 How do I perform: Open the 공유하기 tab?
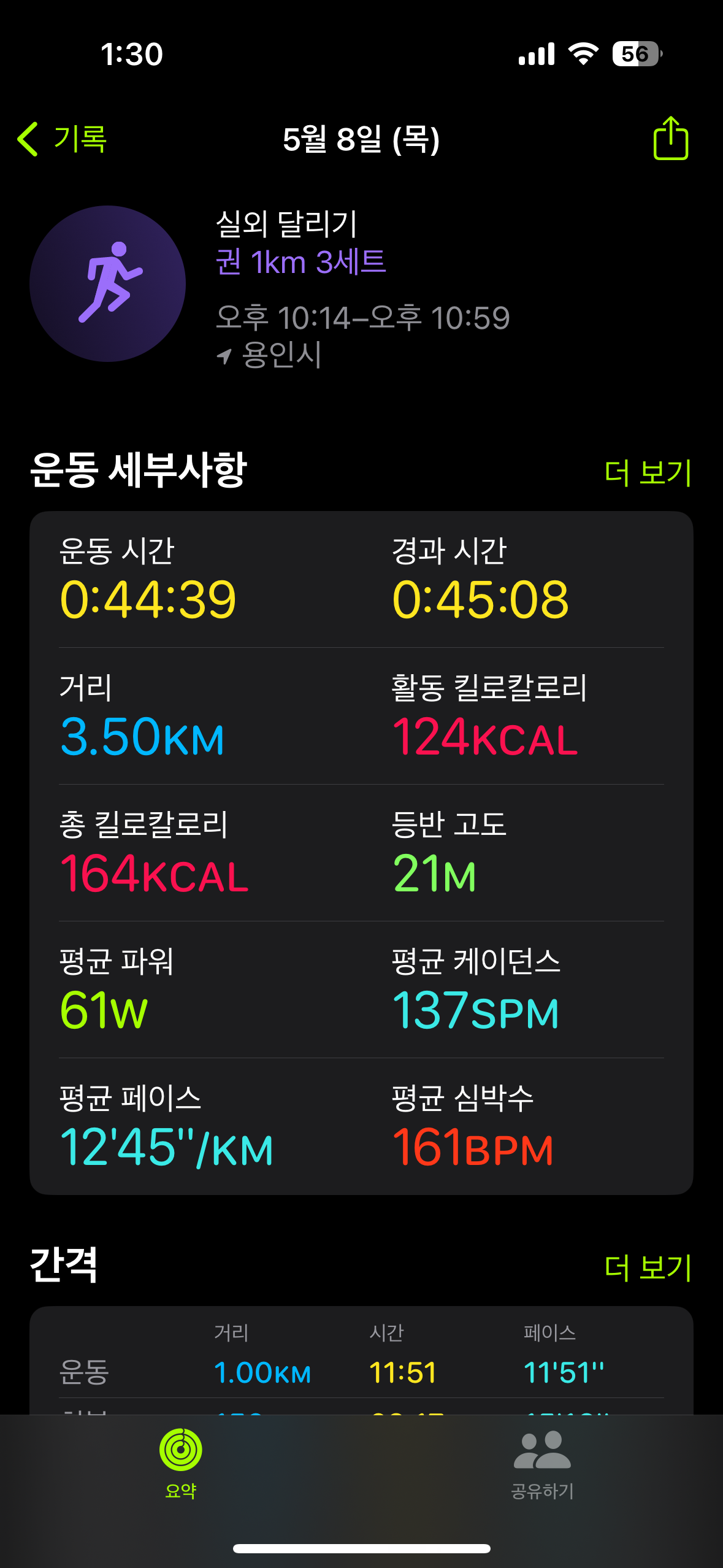(542, 1463)
